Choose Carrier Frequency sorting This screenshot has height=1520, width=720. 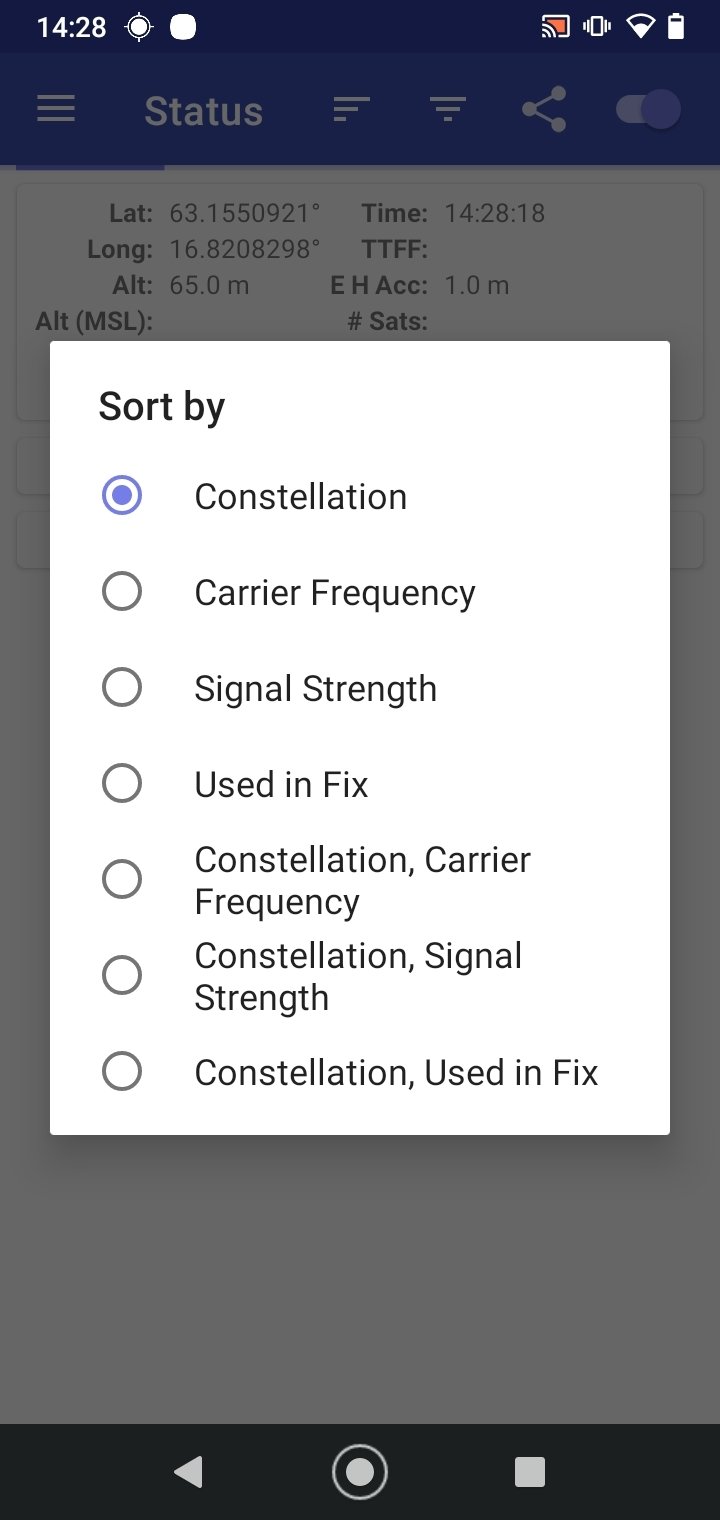[360, 592]
